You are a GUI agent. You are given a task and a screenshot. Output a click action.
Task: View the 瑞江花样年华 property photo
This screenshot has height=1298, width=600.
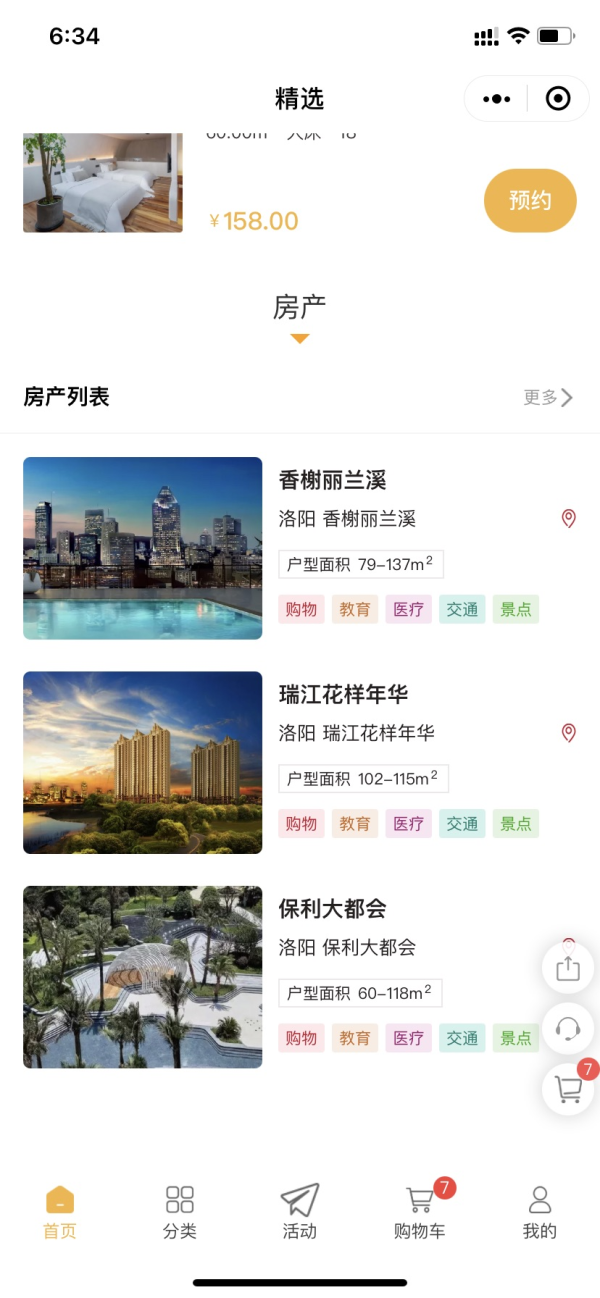point(143,762)
